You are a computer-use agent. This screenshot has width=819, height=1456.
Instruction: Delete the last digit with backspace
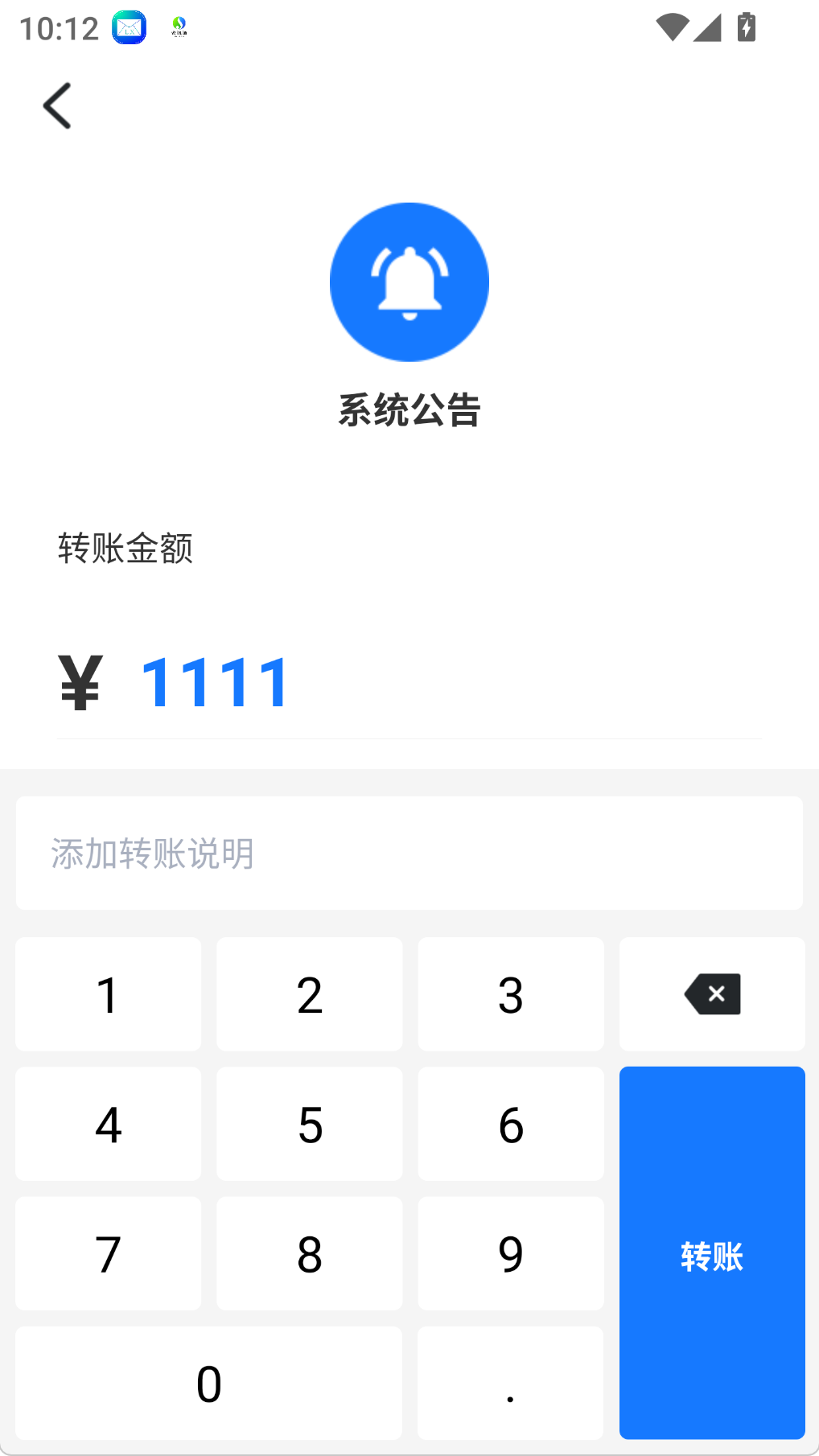click(x=712, y=994)
